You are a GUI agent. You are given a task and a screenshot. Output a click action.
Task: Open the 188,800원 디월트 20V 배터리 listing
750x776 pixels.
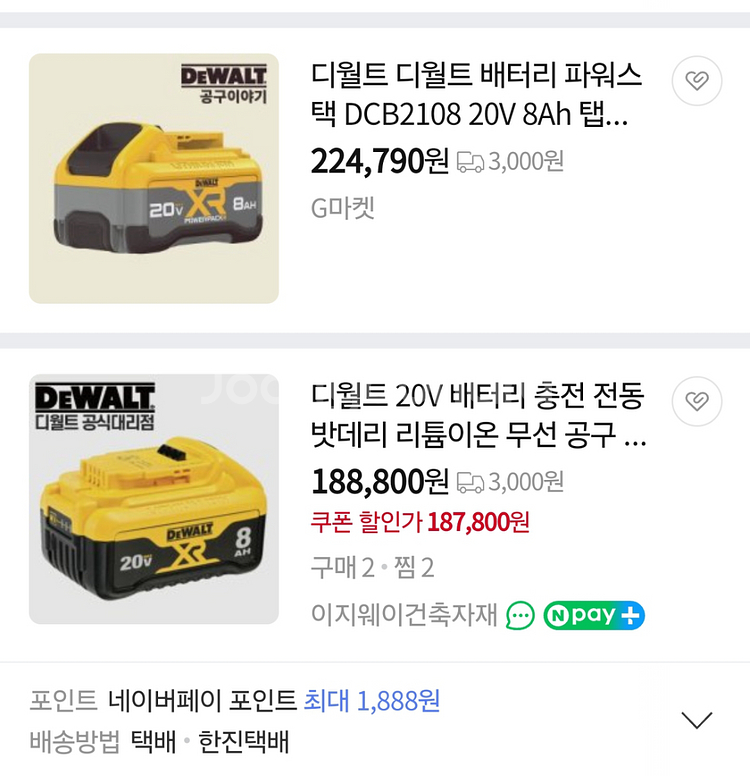pyautogui.click(x=479, y=416)
